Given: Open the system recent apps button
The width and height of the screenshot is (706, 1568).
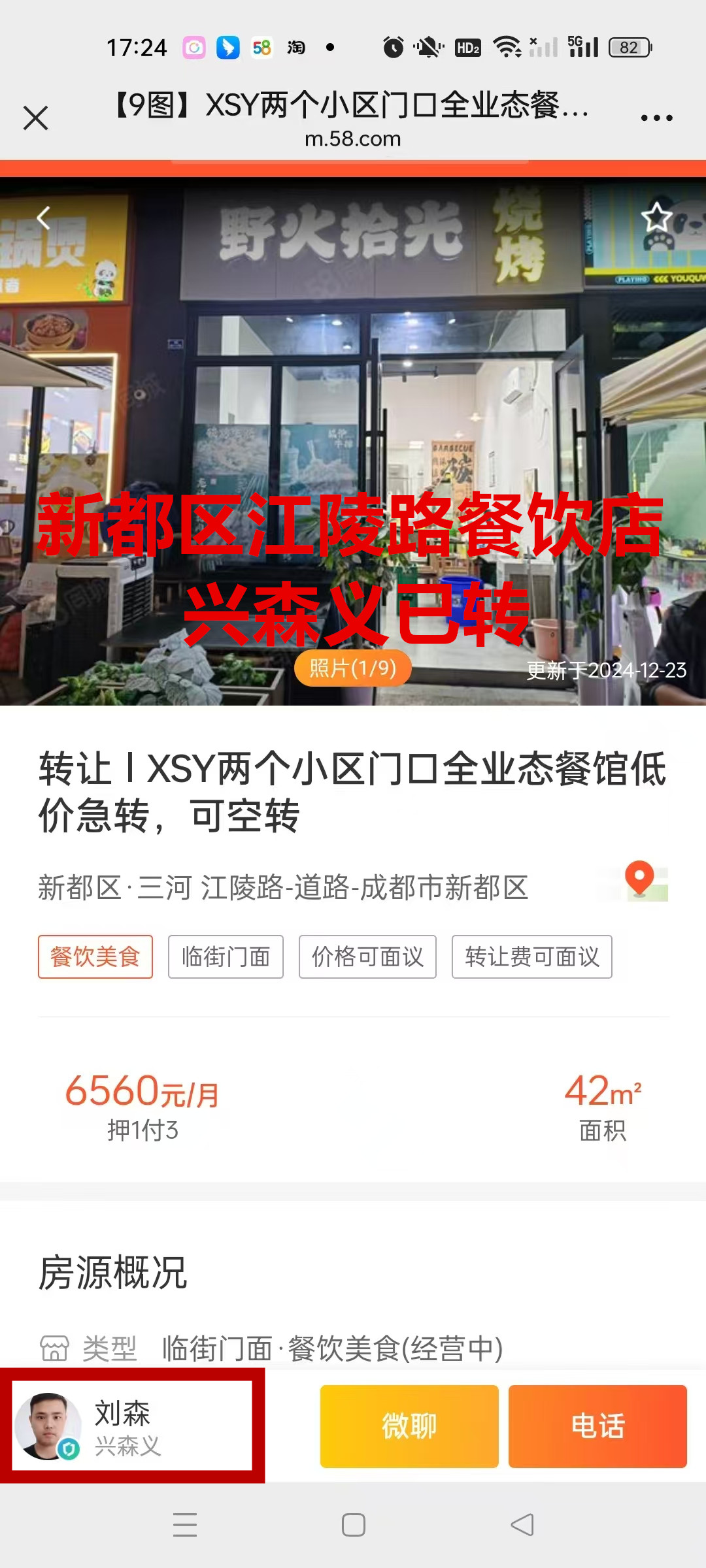Looking at the screenshot, I should click(185, 1525).
